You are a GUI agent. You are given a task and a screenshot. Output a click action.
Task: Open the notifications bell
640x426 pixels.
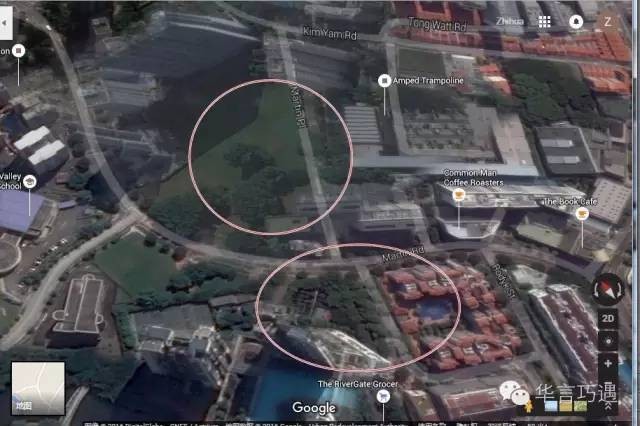coord(576,21)
